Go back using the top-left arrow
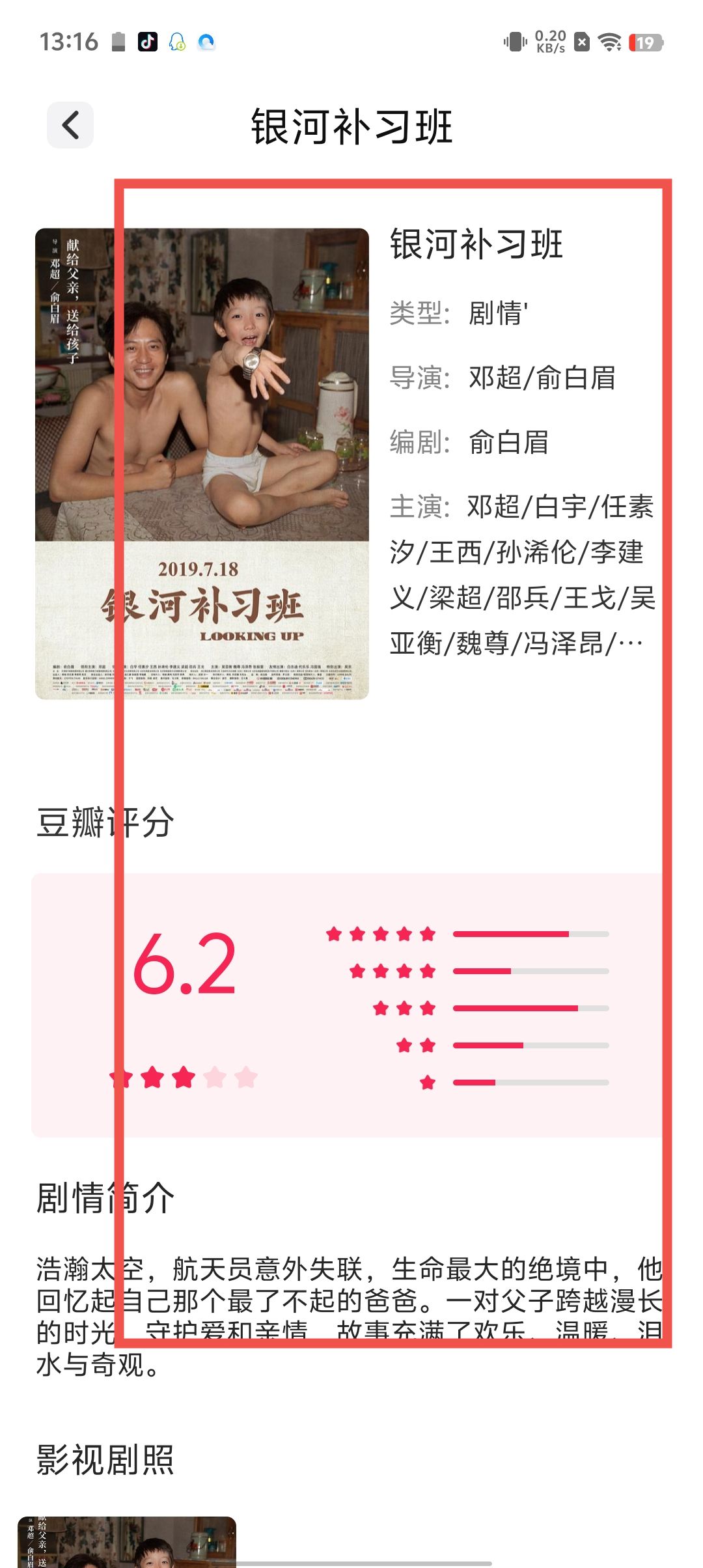The height and width of the screenshot is (1568, 703). pyautogui.click(x=70, y=125)
